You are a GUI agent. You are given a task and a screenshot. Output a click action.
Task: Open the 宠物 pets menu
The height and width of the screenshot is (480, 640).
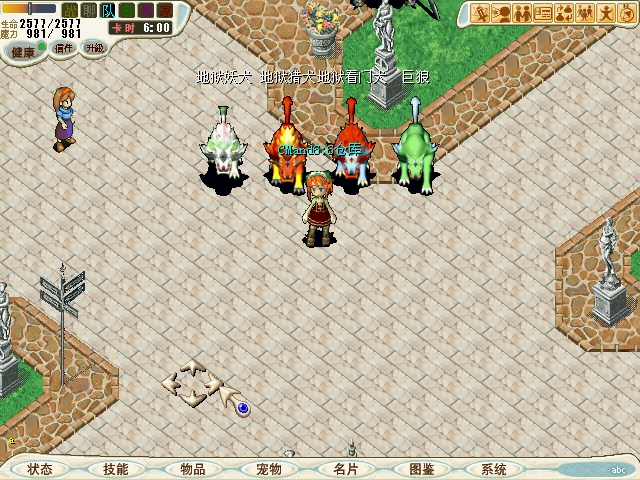[x=268, y=469]
